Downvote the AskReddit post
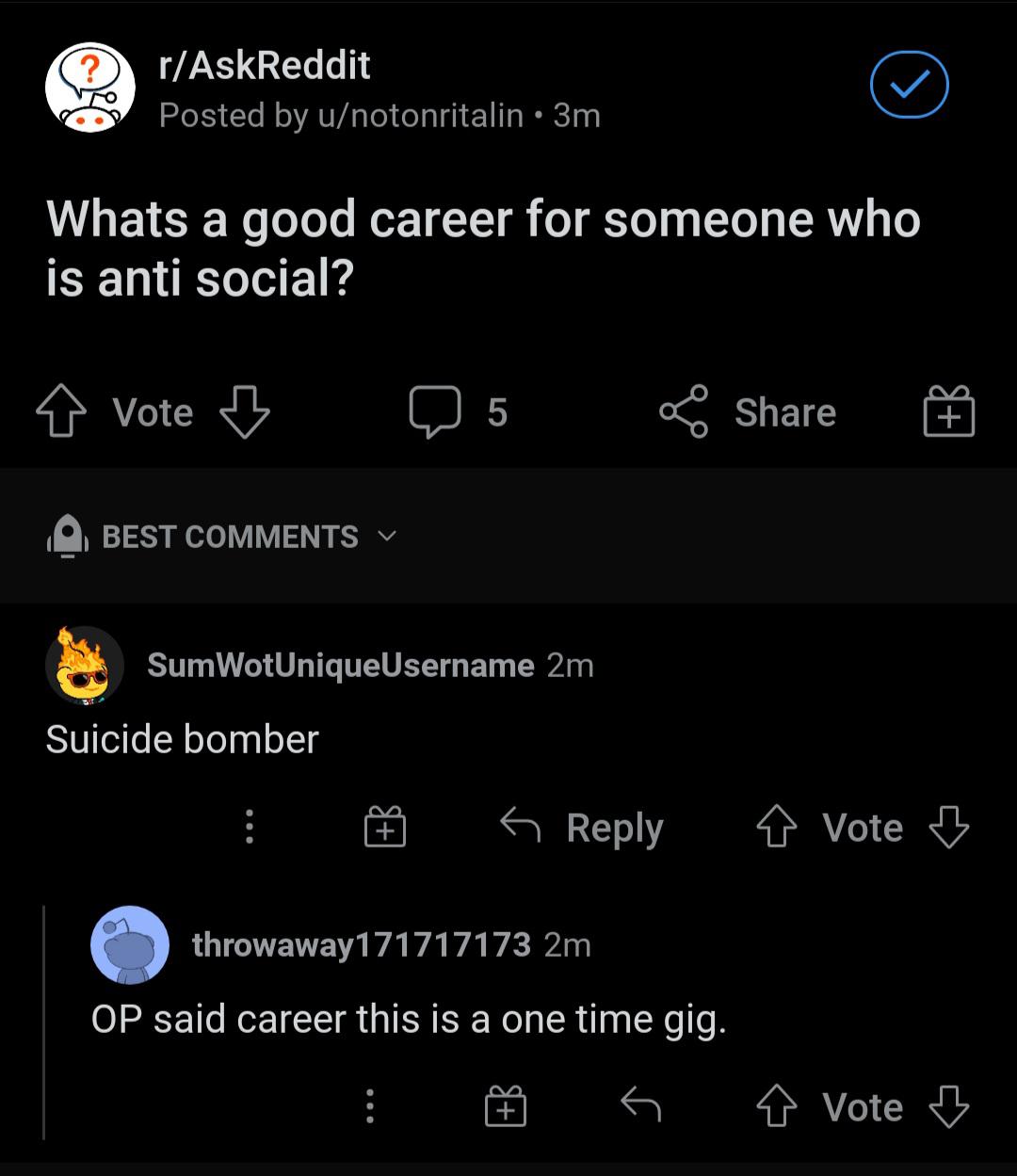This screenshot has height=1176, width=1017. click(243, 411)
